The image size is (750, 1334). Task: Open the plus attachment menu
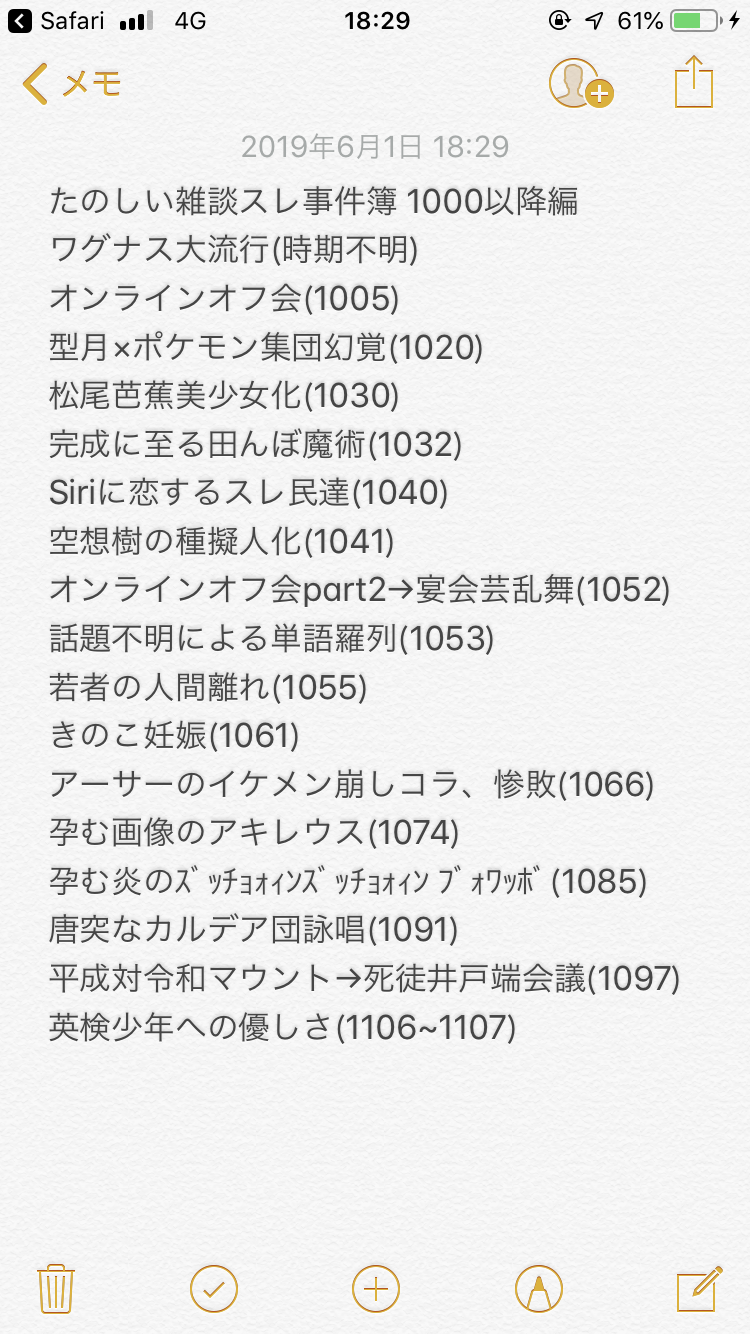376,1288
